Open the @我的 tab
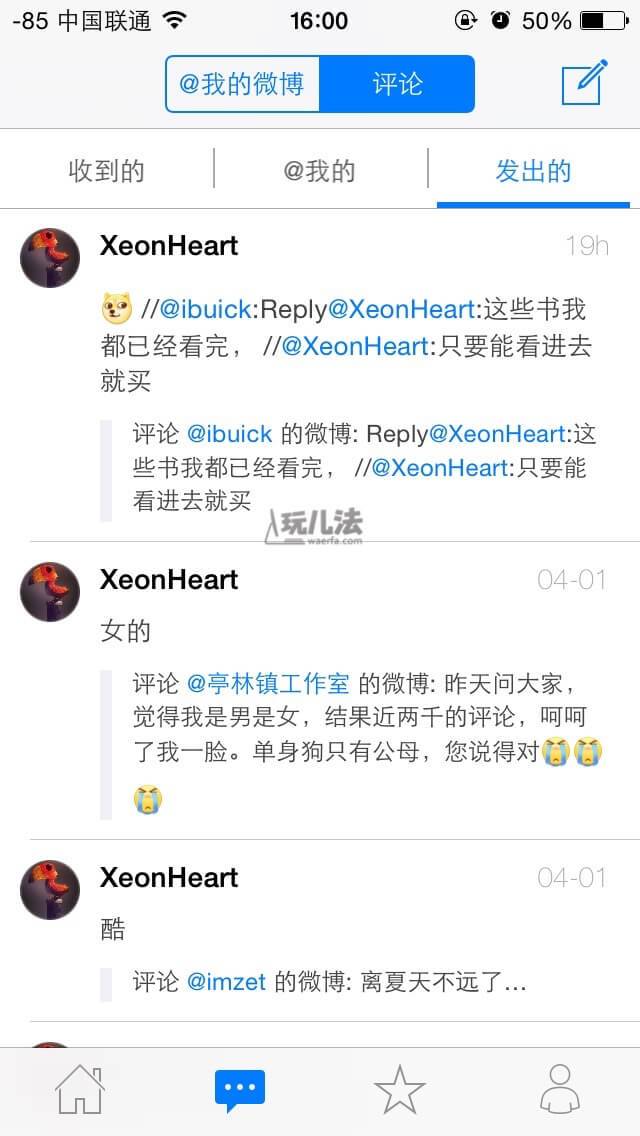640x1136 pixels. click(x=320, y=171)
